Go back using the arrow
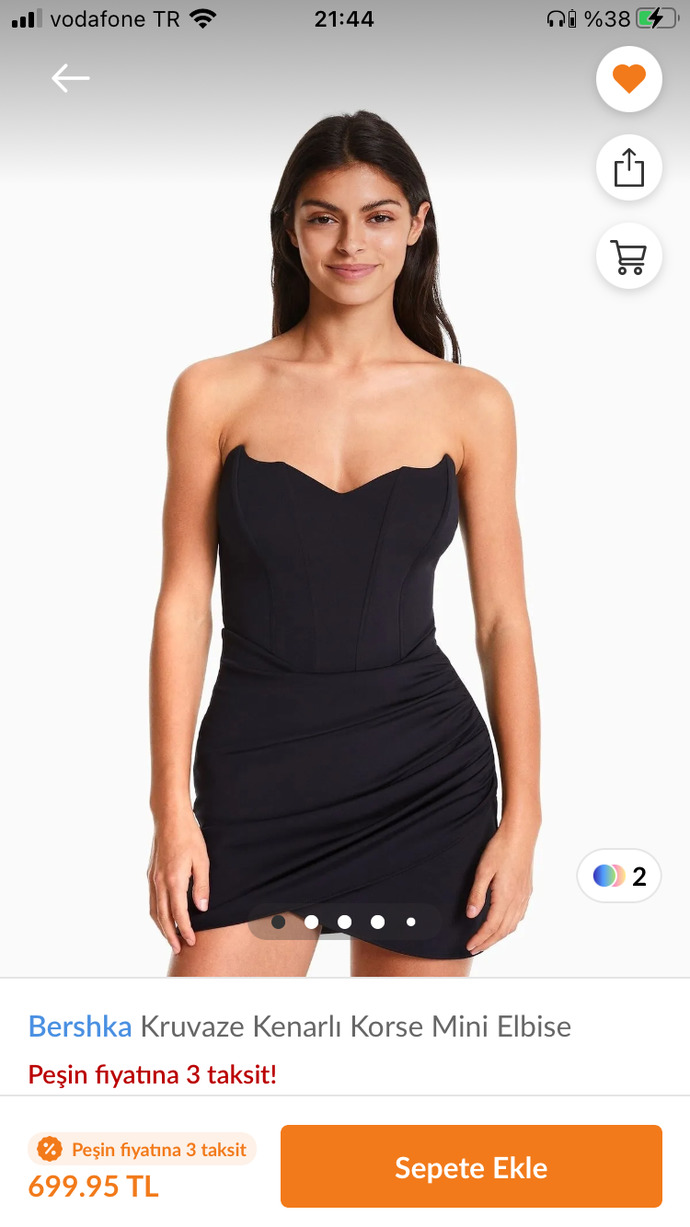 pos(70,78)
